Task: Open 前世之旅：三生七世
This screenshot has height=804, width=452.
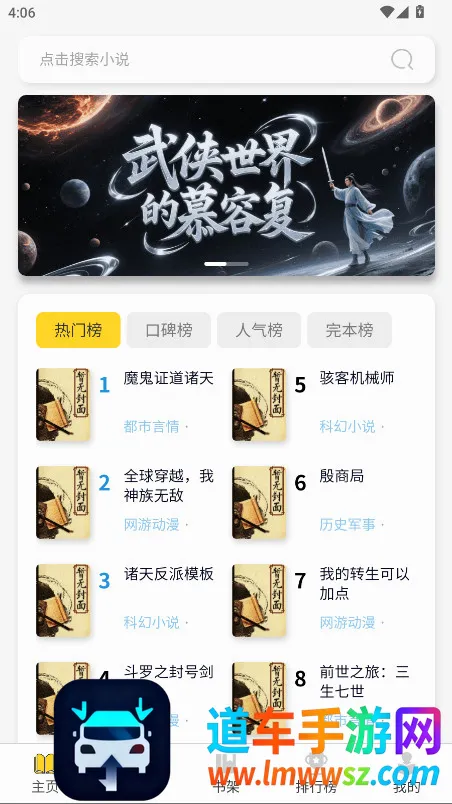Action: 364,681
